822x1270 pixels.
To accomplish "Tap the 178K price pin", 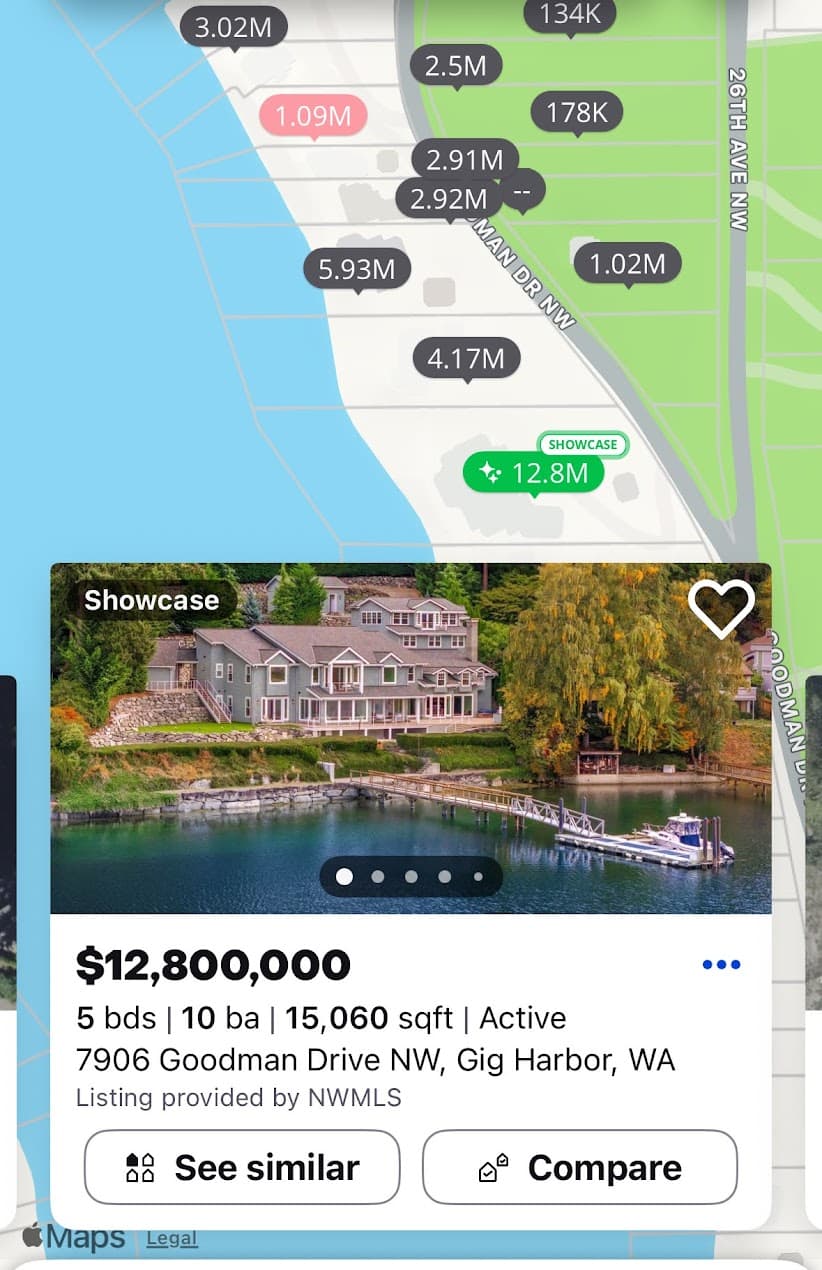I will [577, 112].
